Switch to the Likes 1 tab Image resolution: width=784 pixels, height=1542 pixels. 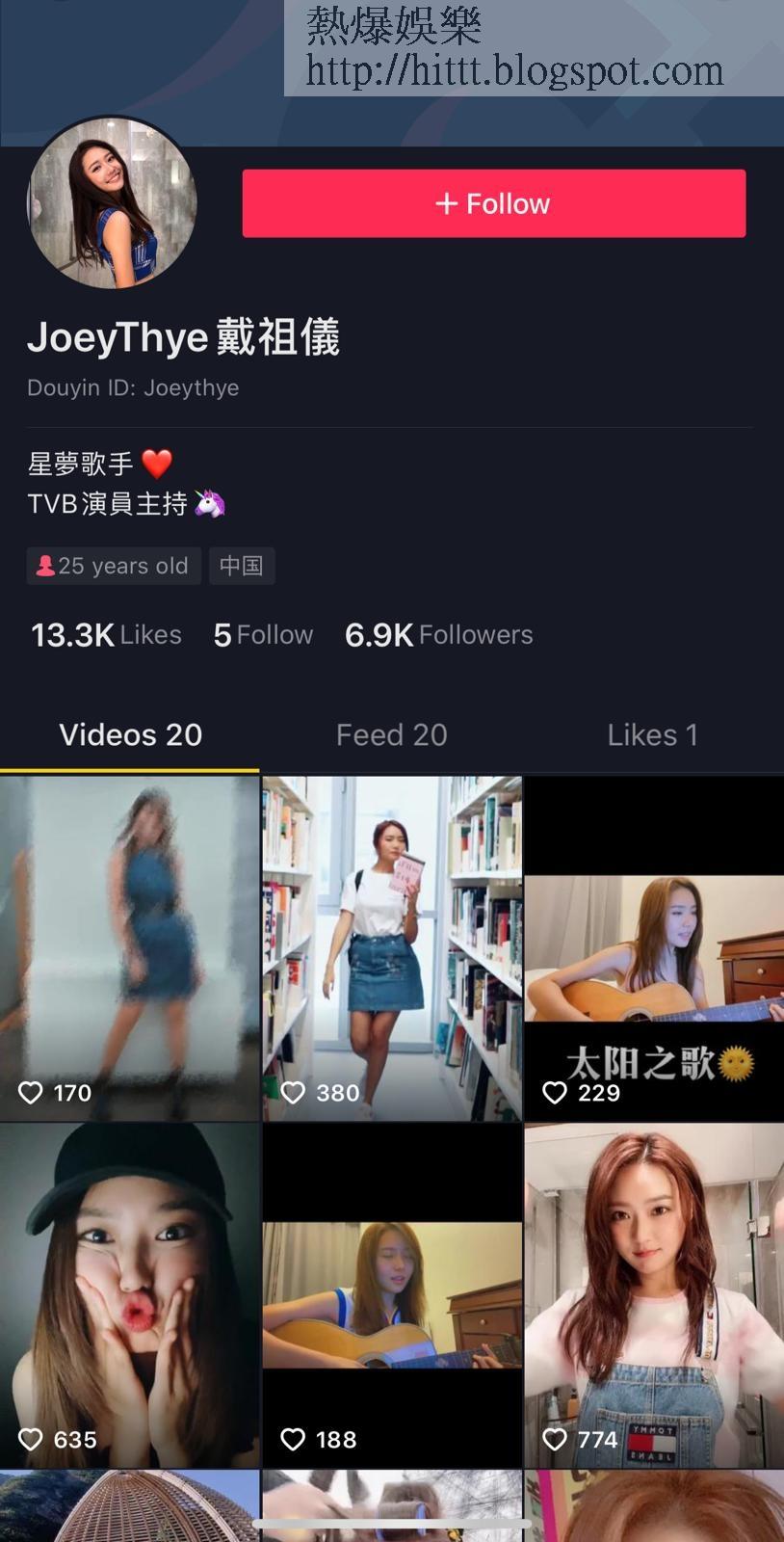pos(652,735)
